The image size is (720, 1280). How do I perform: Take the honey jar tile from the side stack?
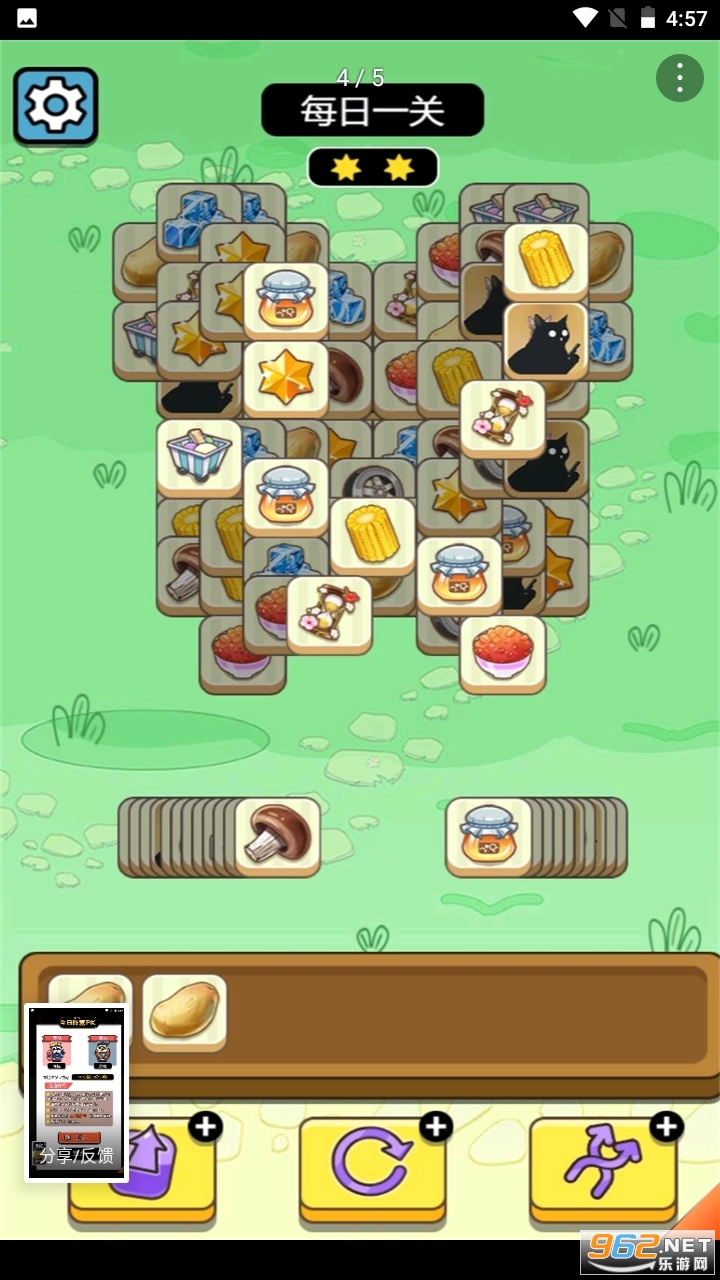[488, 835]
